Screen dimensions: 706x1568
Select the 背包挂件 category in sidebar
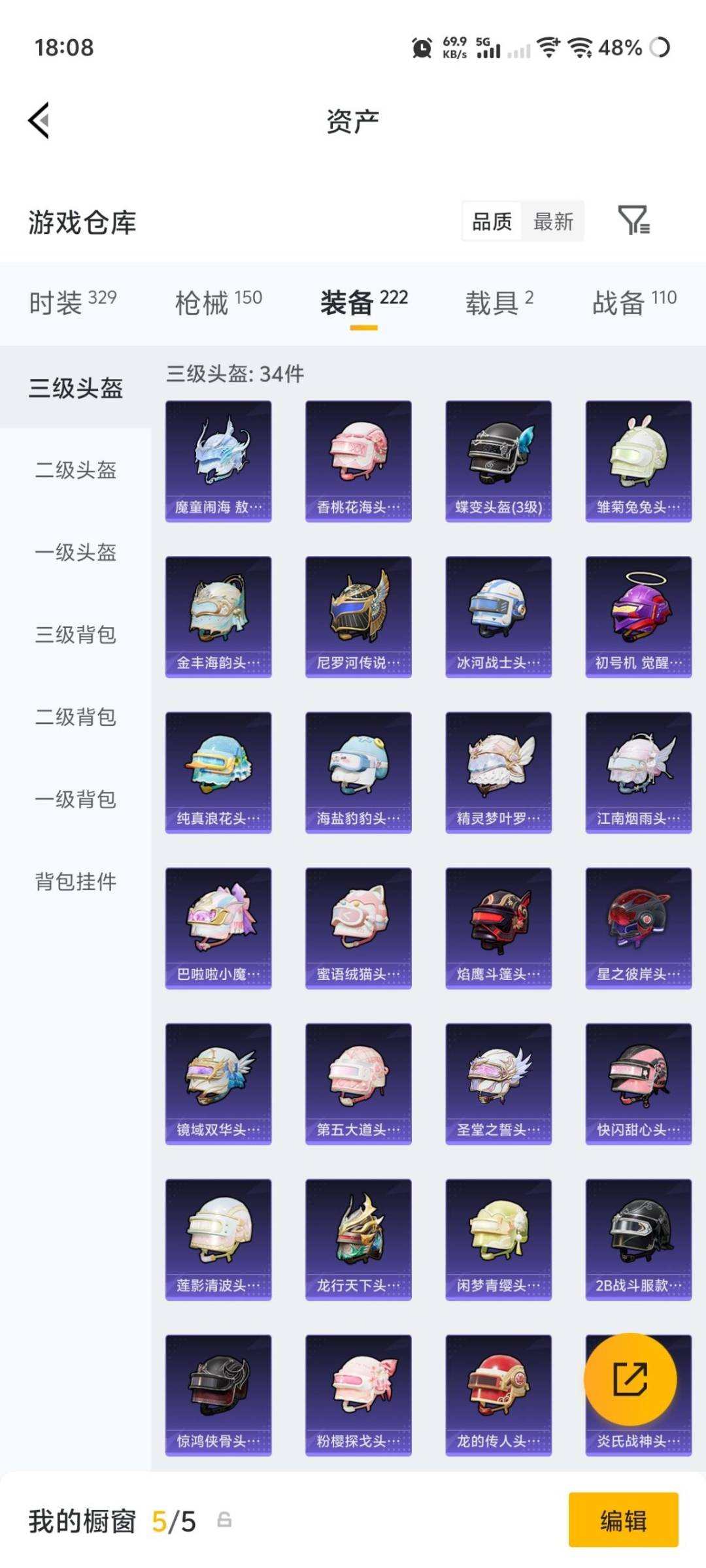74,882
